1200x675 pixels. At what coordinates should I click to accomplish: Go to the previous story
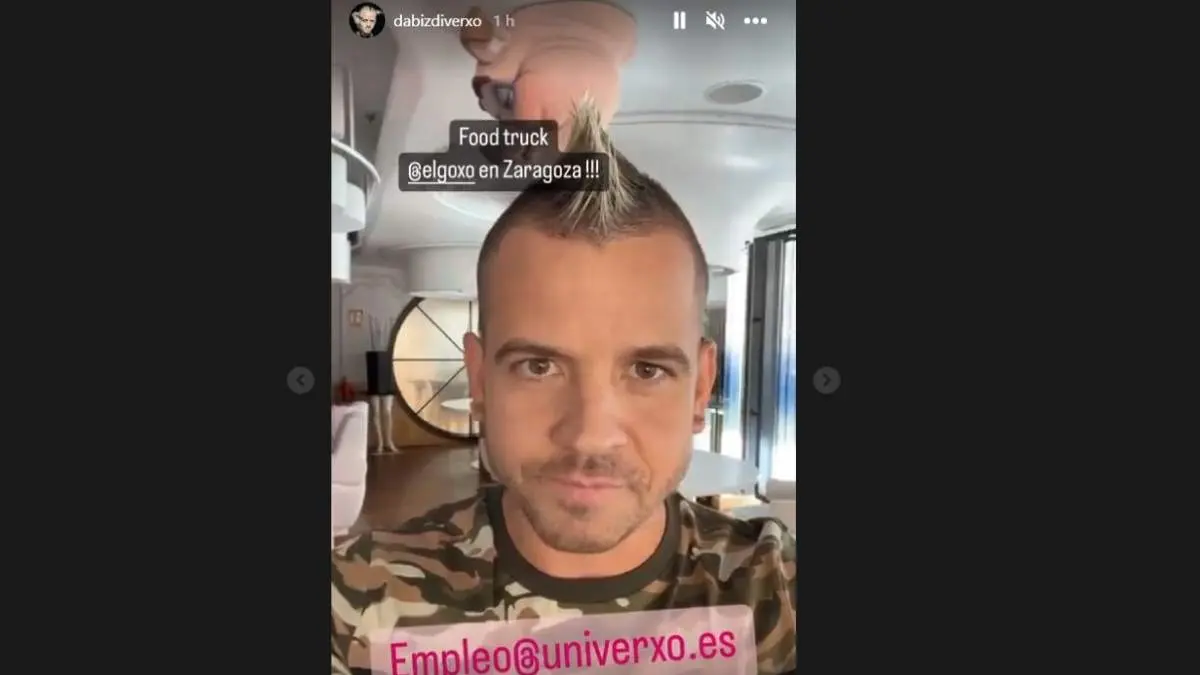pyautogui.click(x=300, y=380)
